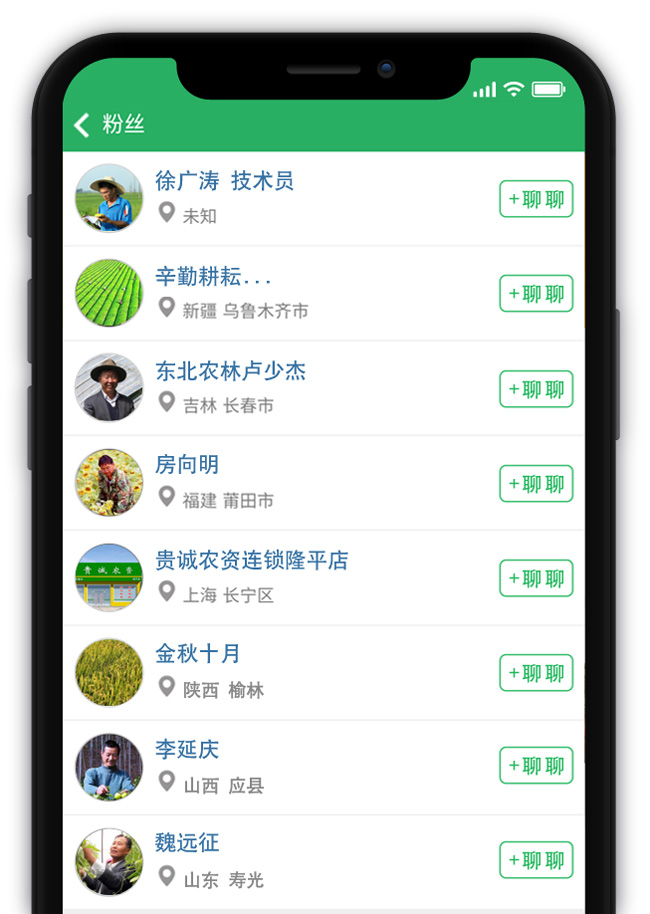Chat with 金秋十月
Screen dimensions: 650x914
pos(536,673)
